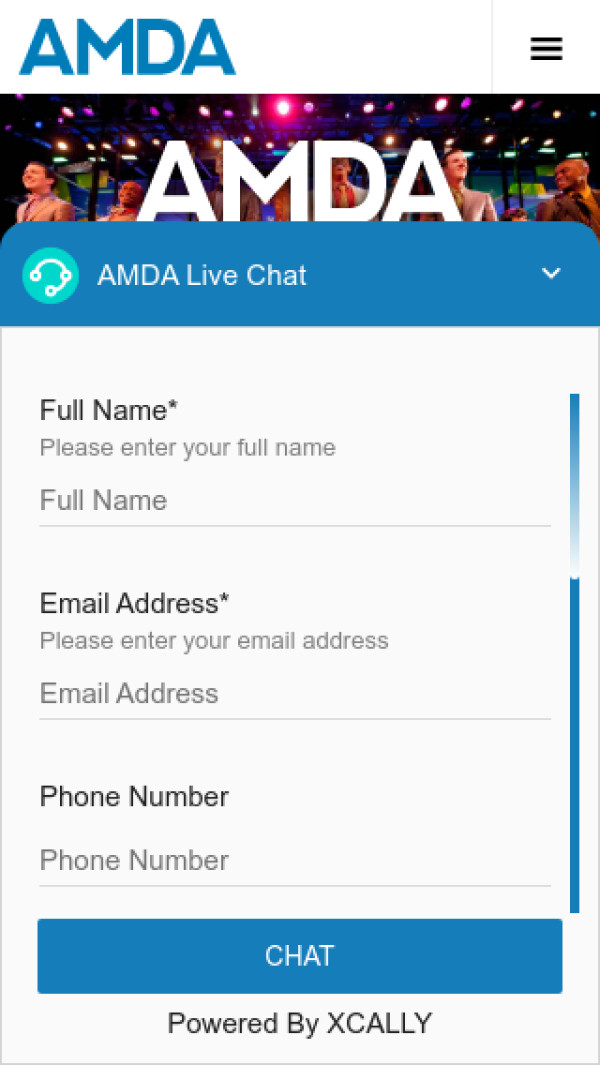Start the chat with the CHAT button

click(300, 956)
